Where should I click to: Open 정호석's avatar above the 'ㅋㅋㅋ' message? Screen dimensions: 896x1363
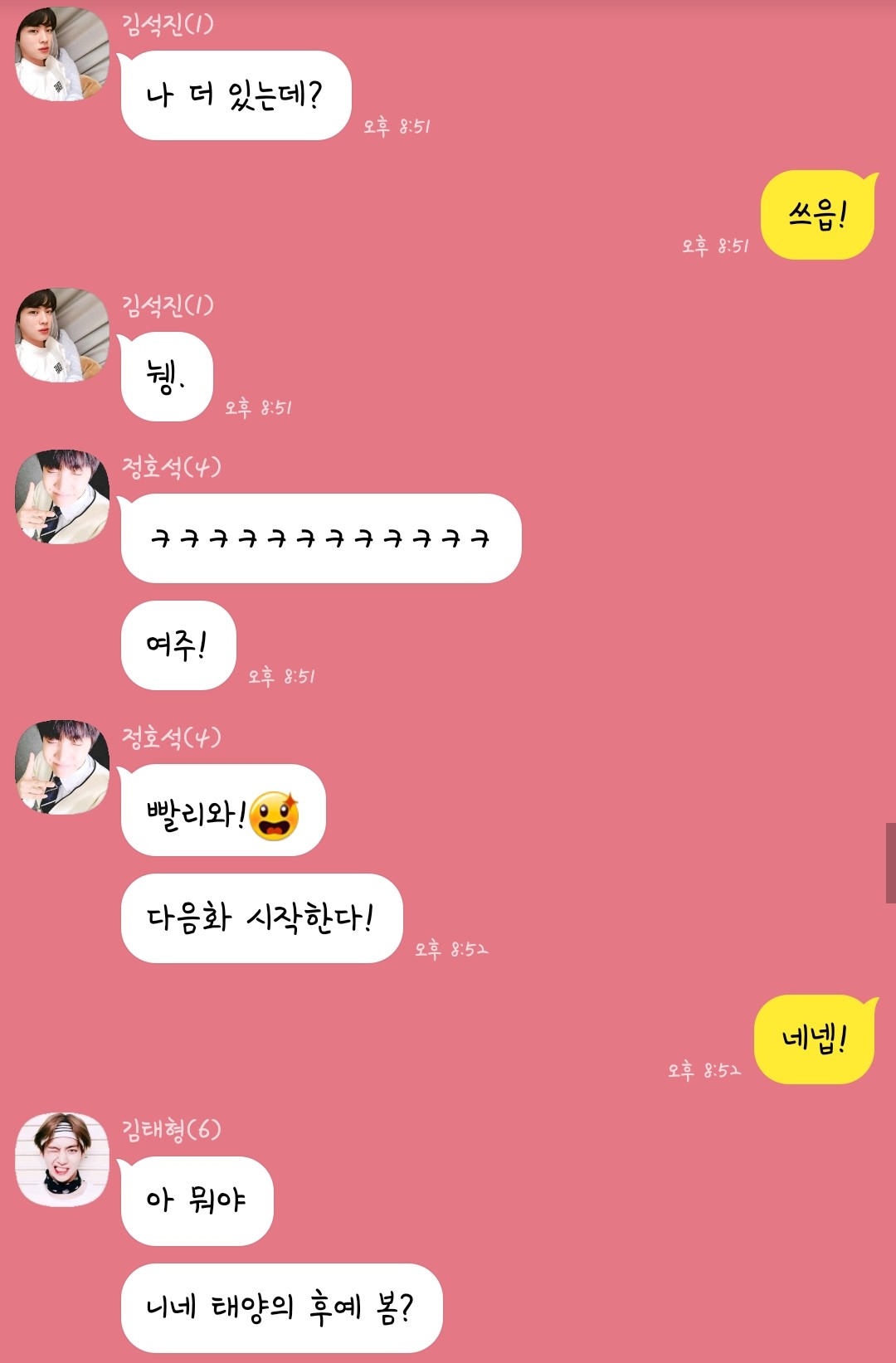click(x=62, y=497)
